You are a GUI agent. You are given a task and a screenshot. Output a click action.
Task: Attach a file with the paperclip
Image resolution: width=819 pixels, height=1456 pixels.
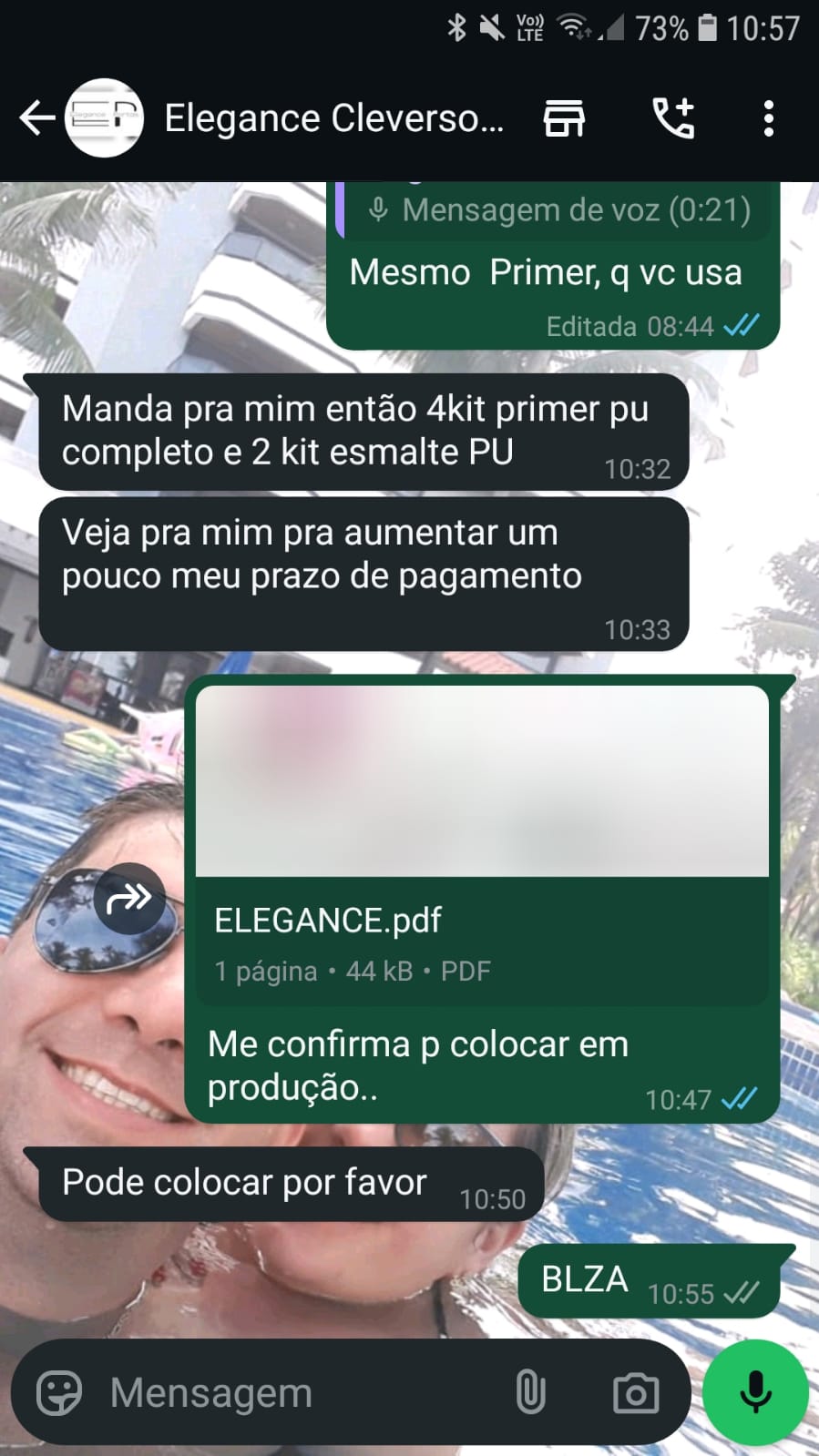530,1392
